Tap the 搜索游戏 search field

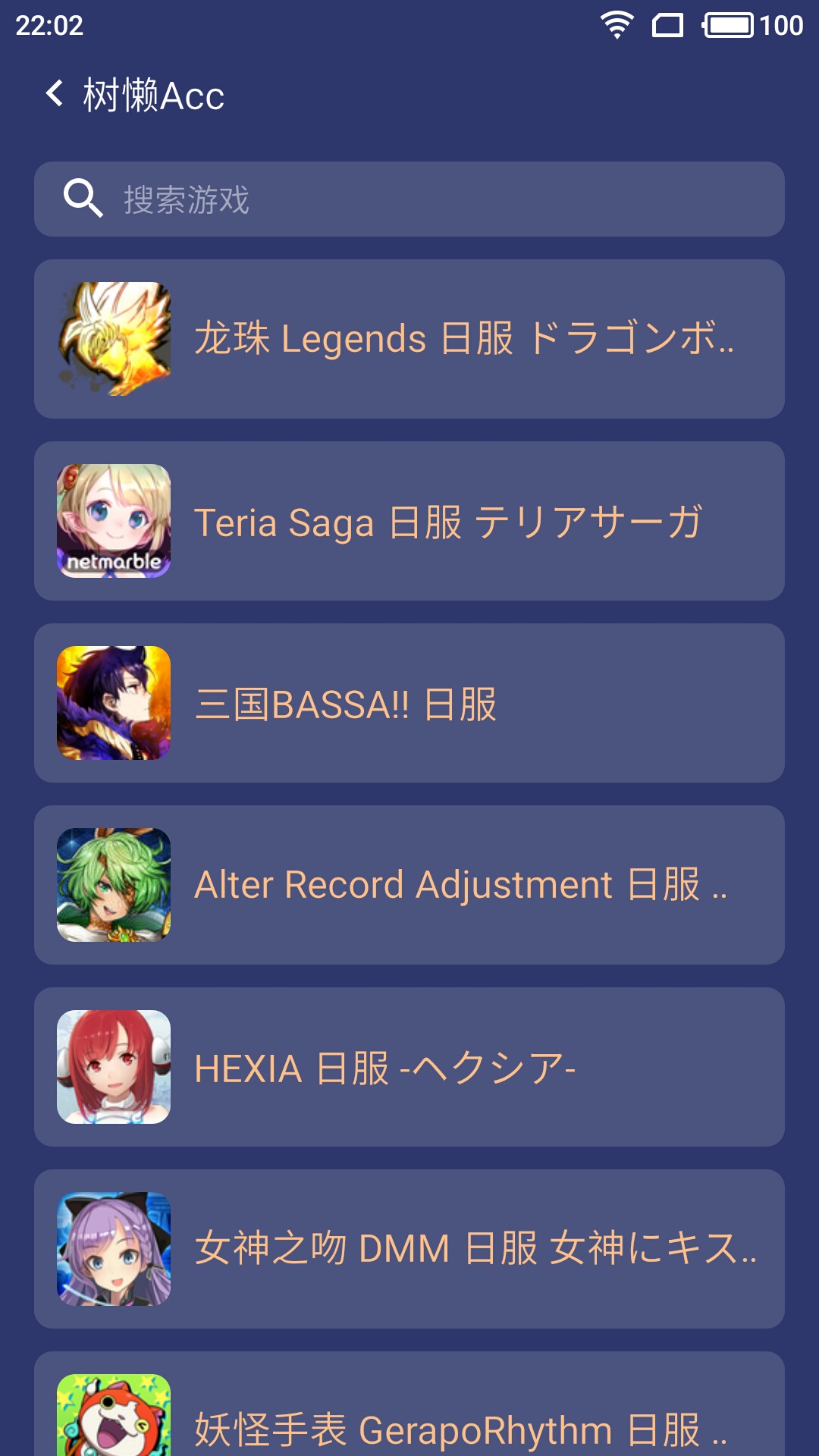(409, 199)
